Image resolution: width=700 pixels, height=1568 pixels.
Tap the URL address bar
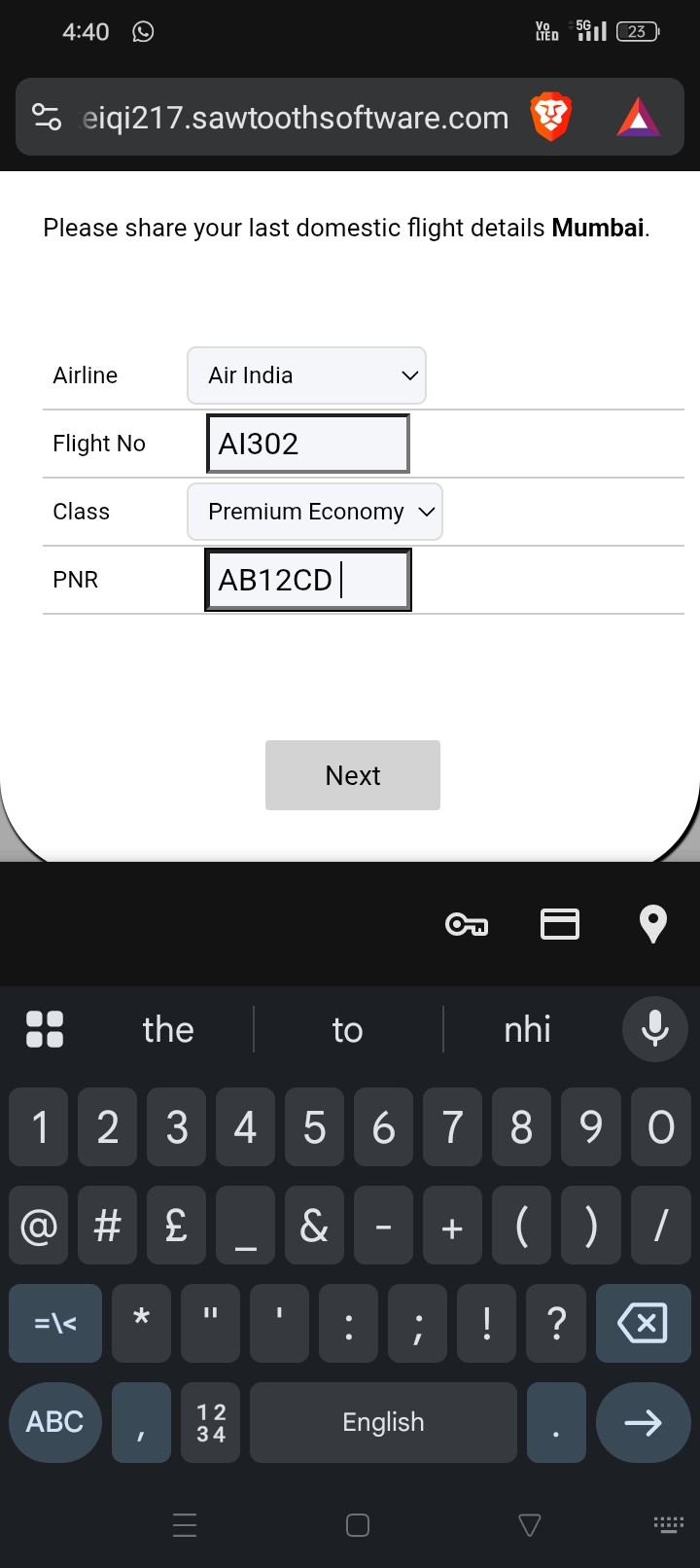295,118
